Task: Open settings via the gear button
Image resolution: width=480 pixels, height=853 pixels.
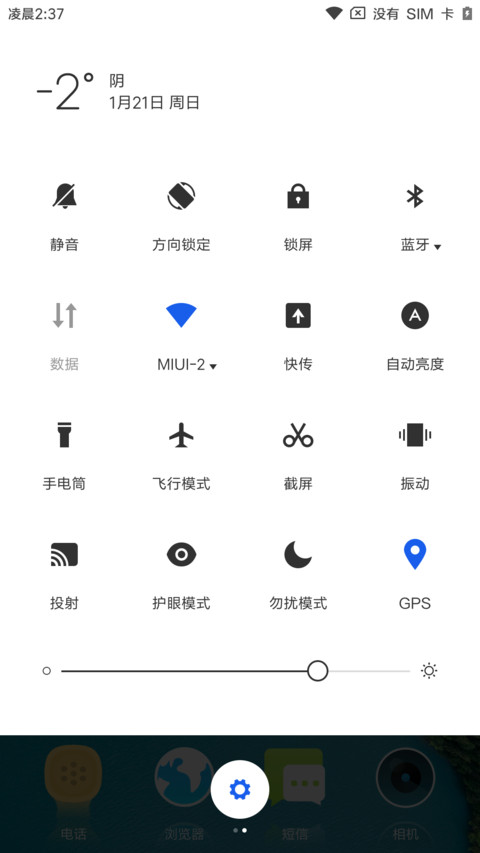Action: (240, 789)
